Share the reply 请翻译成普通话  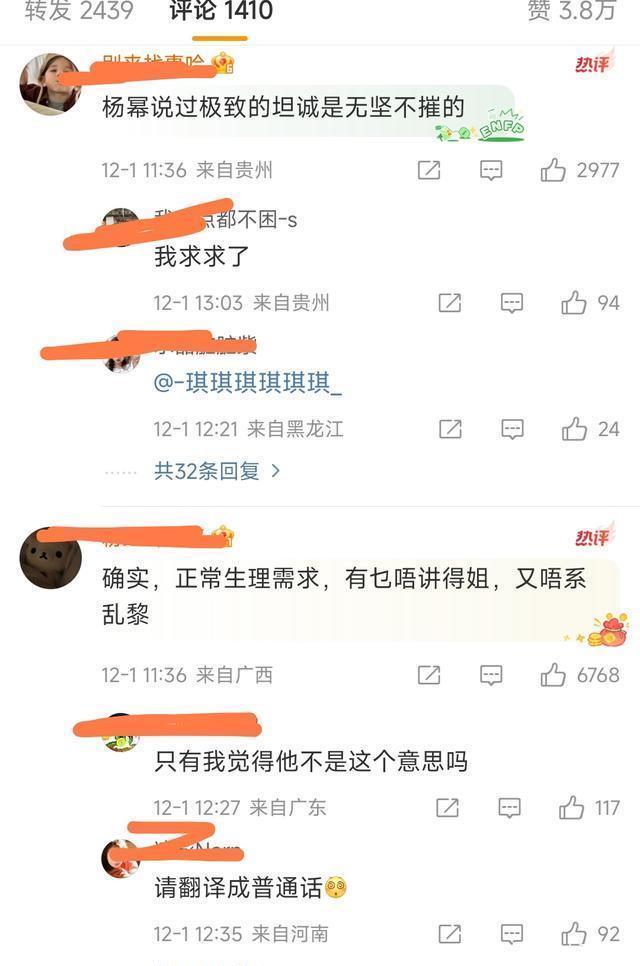(450, 934)
